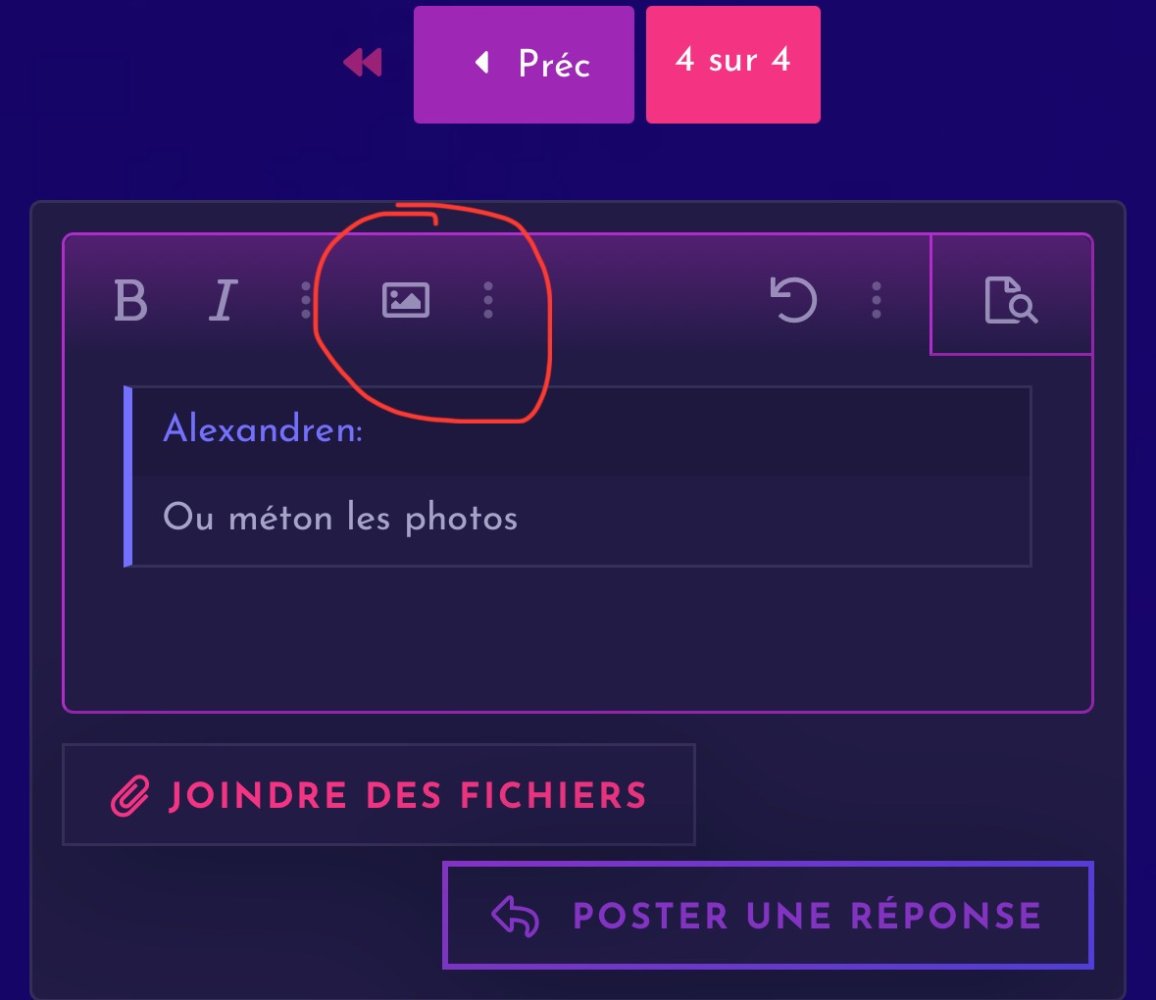Image resolution: width=1156 pixels, height=1000 pixels.
Task: Open more text formatting options after italic
Action: pyautogui.click(x=305, y=300)
